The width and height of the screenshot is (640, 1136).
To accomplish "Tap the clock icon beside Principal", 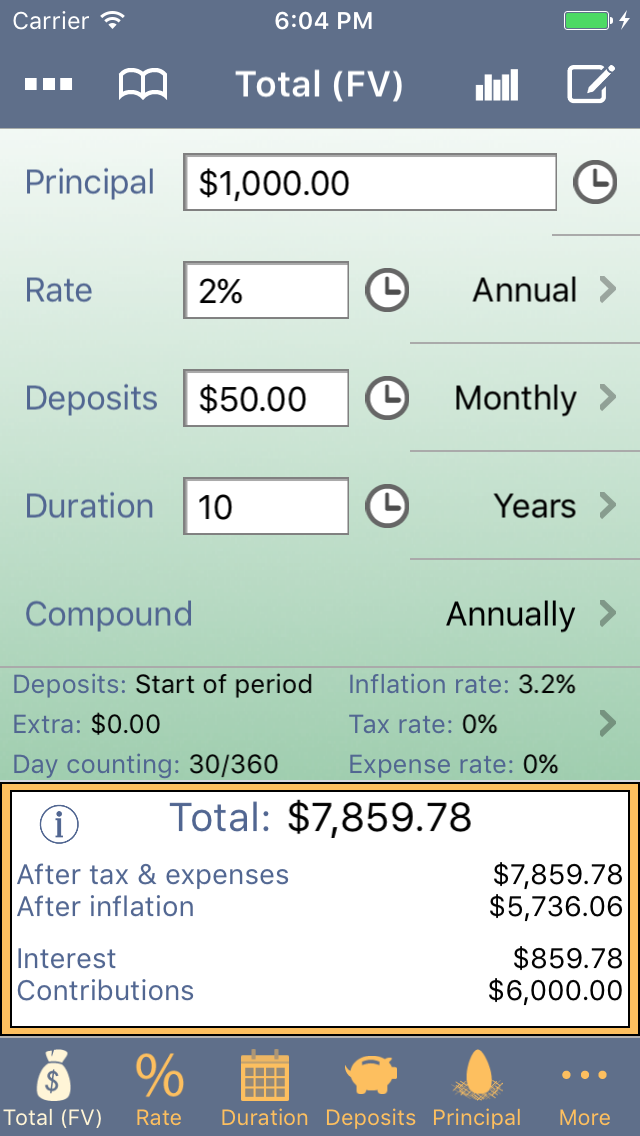I will click(595, 182).
